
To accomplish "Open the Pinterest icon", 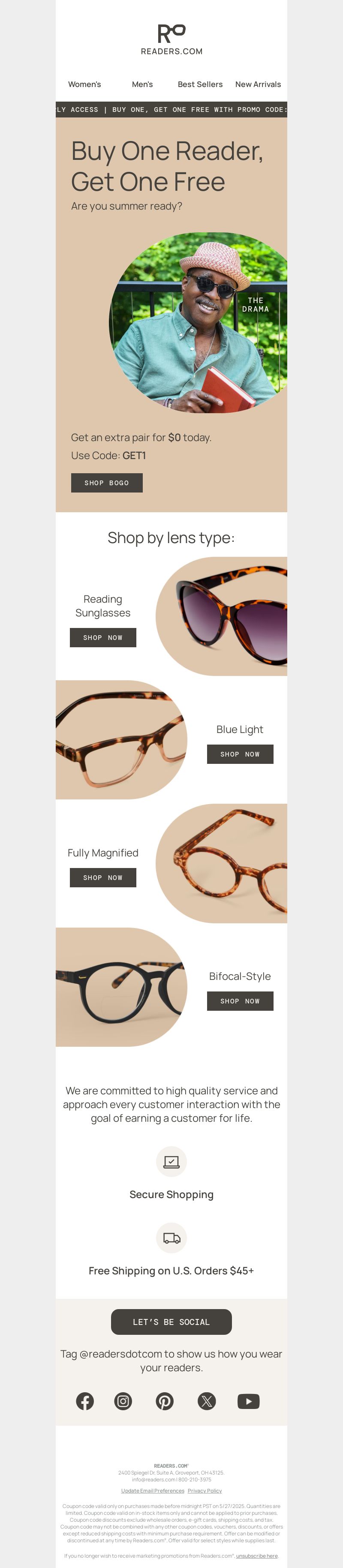I will pos(165,1401).
